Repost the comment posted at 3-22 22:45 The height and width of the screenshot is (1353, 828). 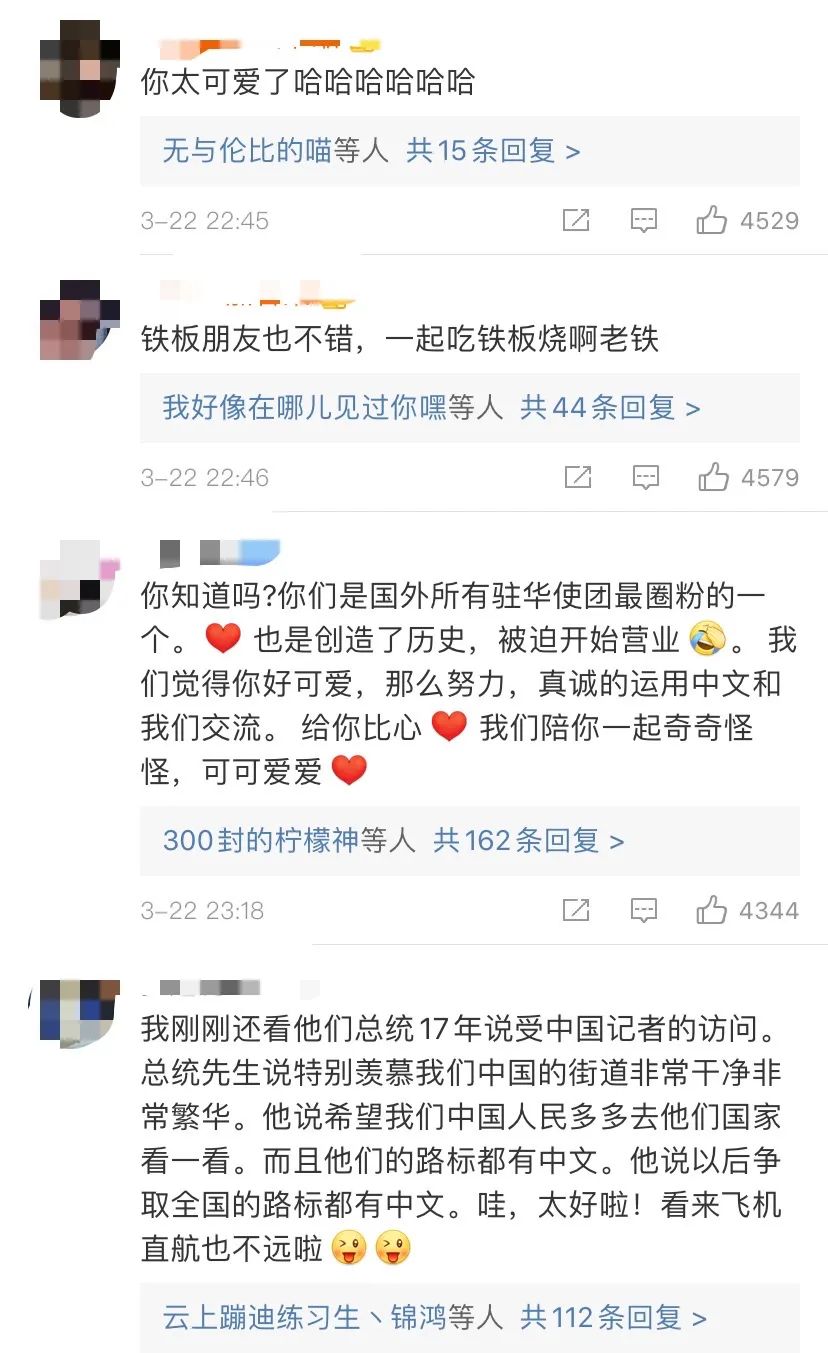(x=576, y=220)
